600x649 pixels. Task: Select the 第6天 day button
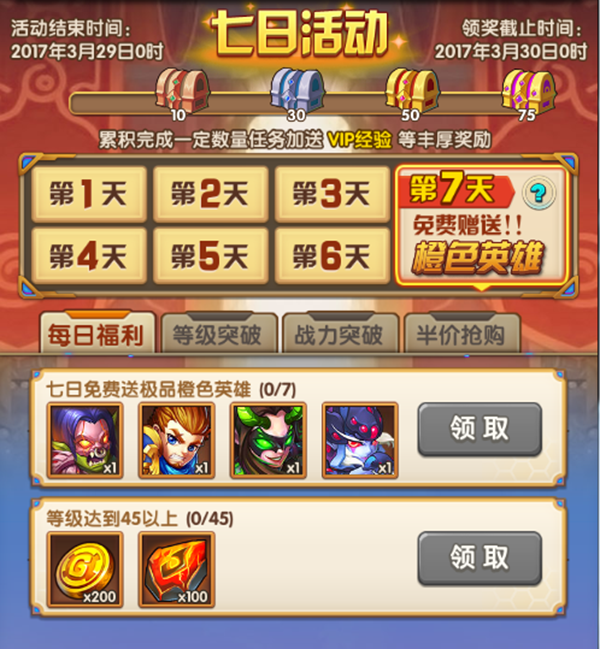[331, 255]
